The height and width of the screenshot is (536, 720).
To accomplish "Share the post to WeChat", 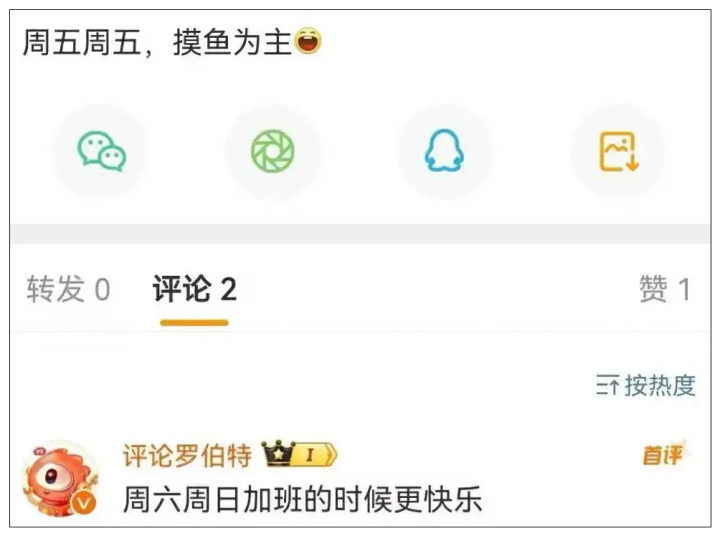I will pyautogui.click(x=101, y=152).
